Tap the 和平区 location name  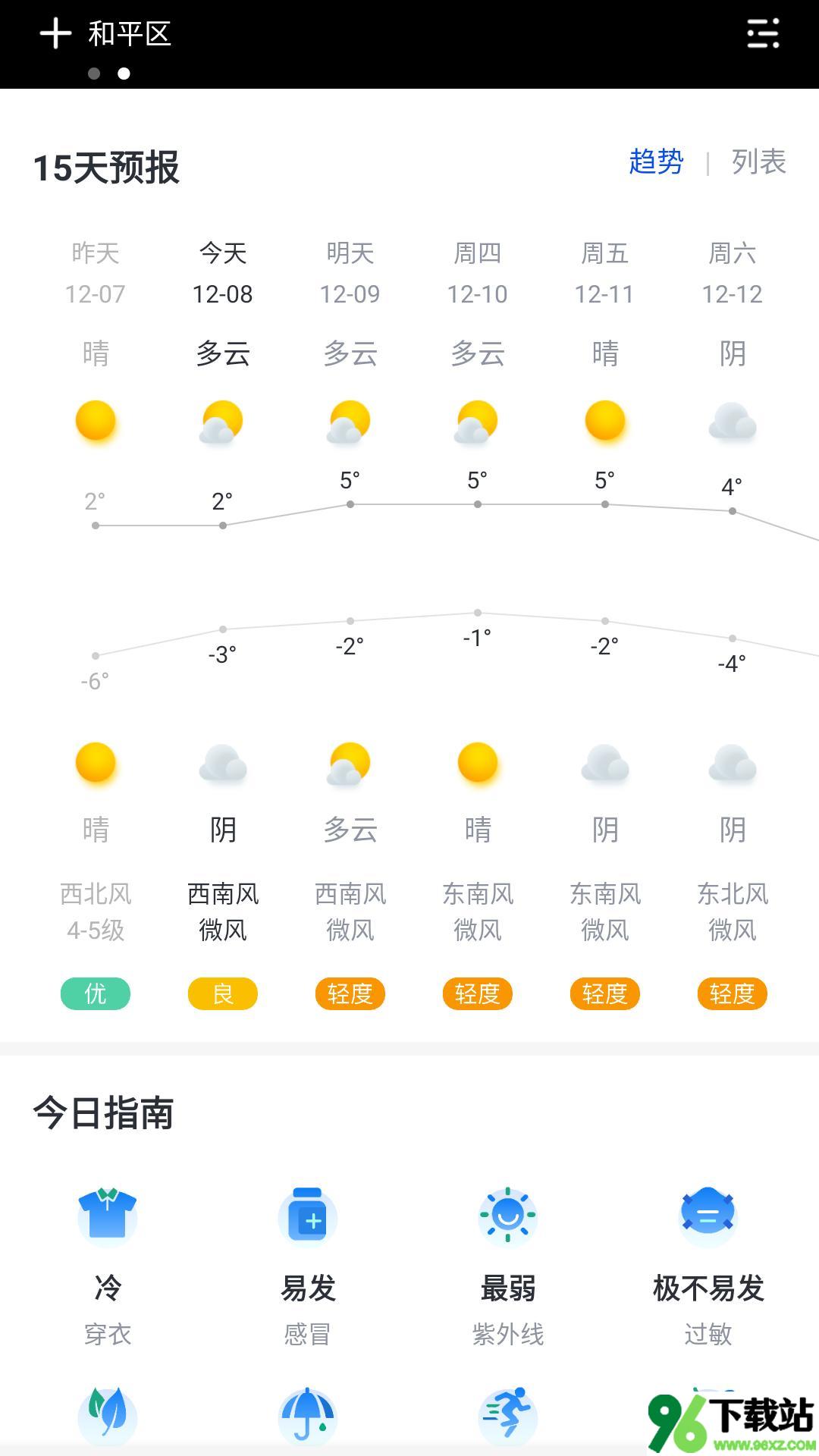(x=130, y=33)
